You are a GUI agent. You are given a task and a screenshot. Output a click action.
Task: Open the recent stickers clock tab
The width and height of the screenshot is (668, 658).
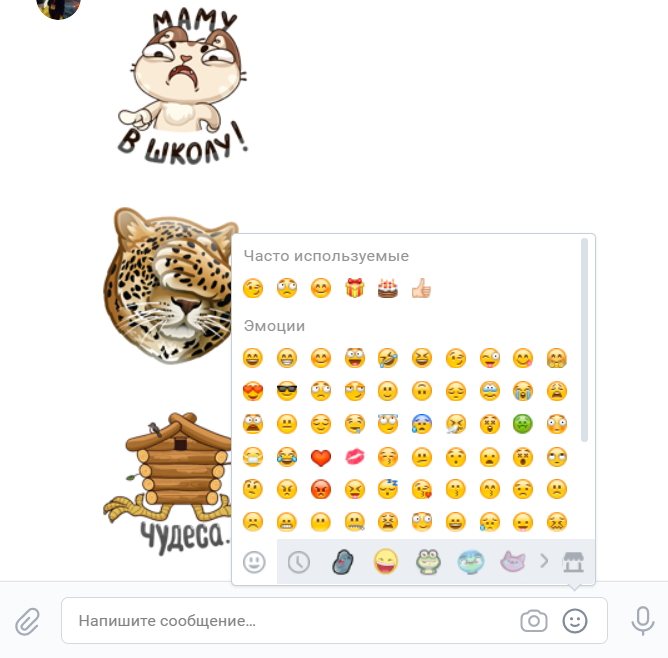[x=298, y=562]
